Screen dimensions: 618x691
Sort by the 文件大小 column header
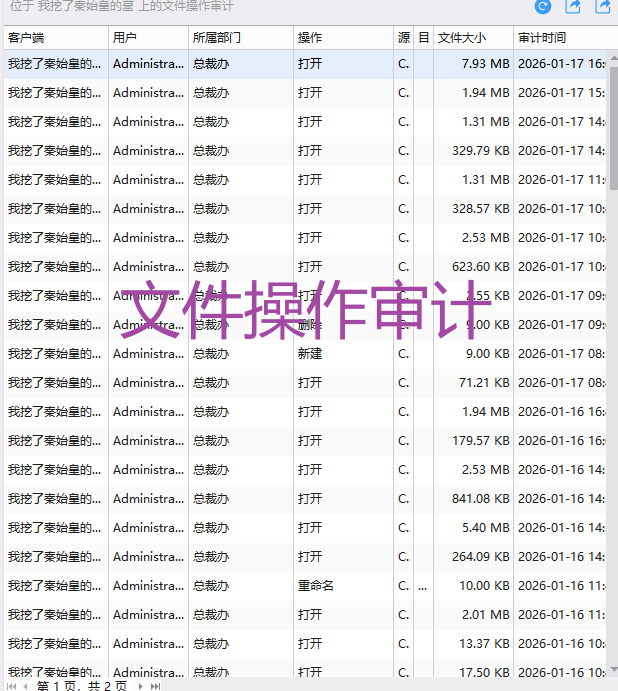[473, 38]
